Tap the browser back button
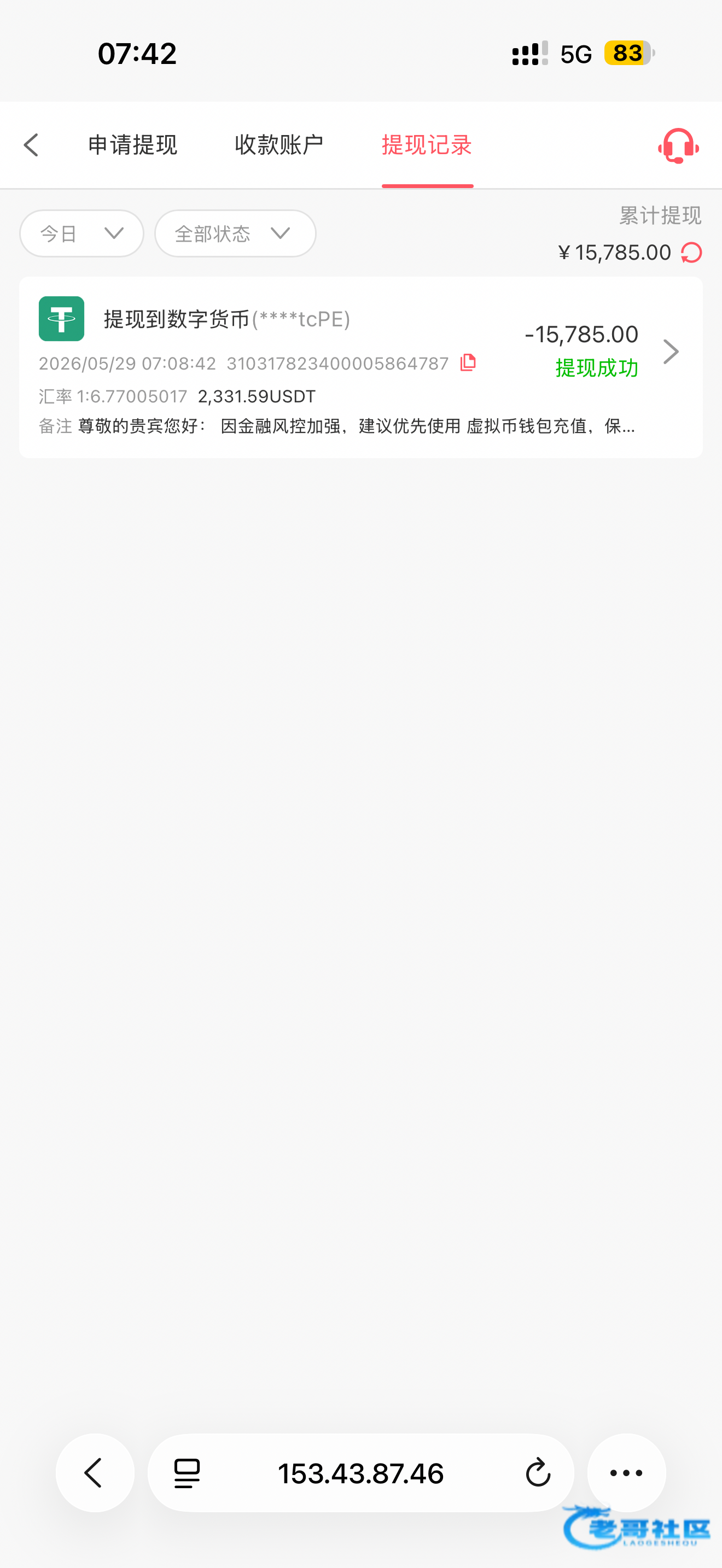The height and width of the screenshot is (1568, 722). (x=95, y=1473)
